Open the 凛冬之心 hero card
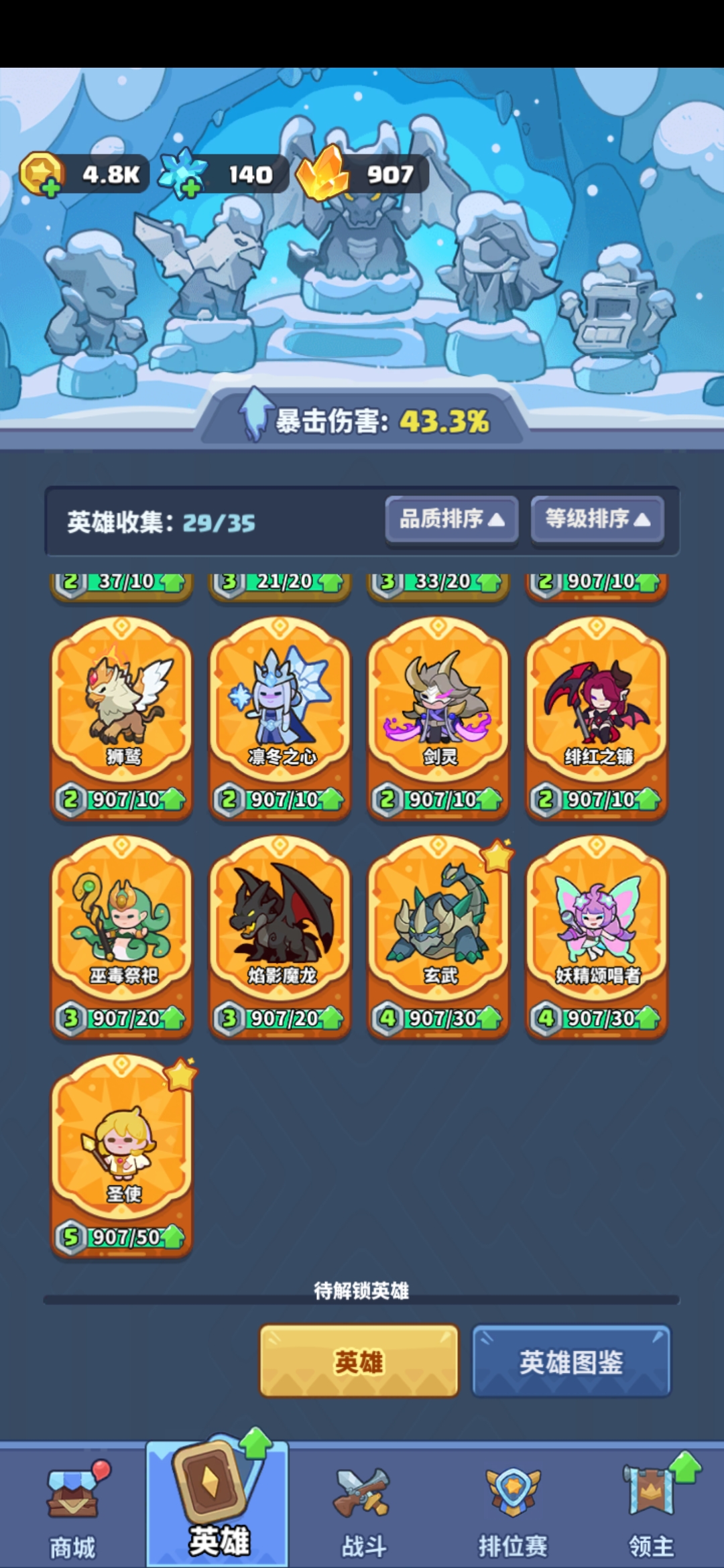This screenshot has height=1568, width=724. pos(280,717)
